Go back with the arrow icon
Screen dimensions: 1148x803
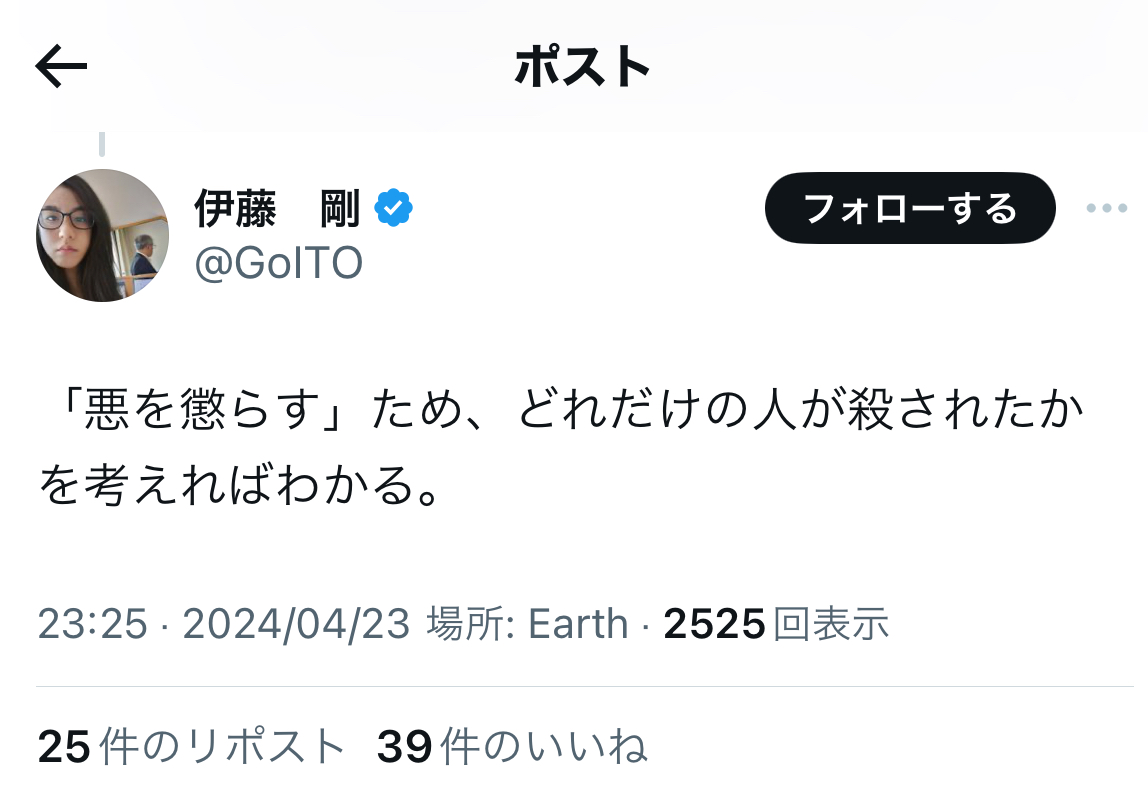61,67
